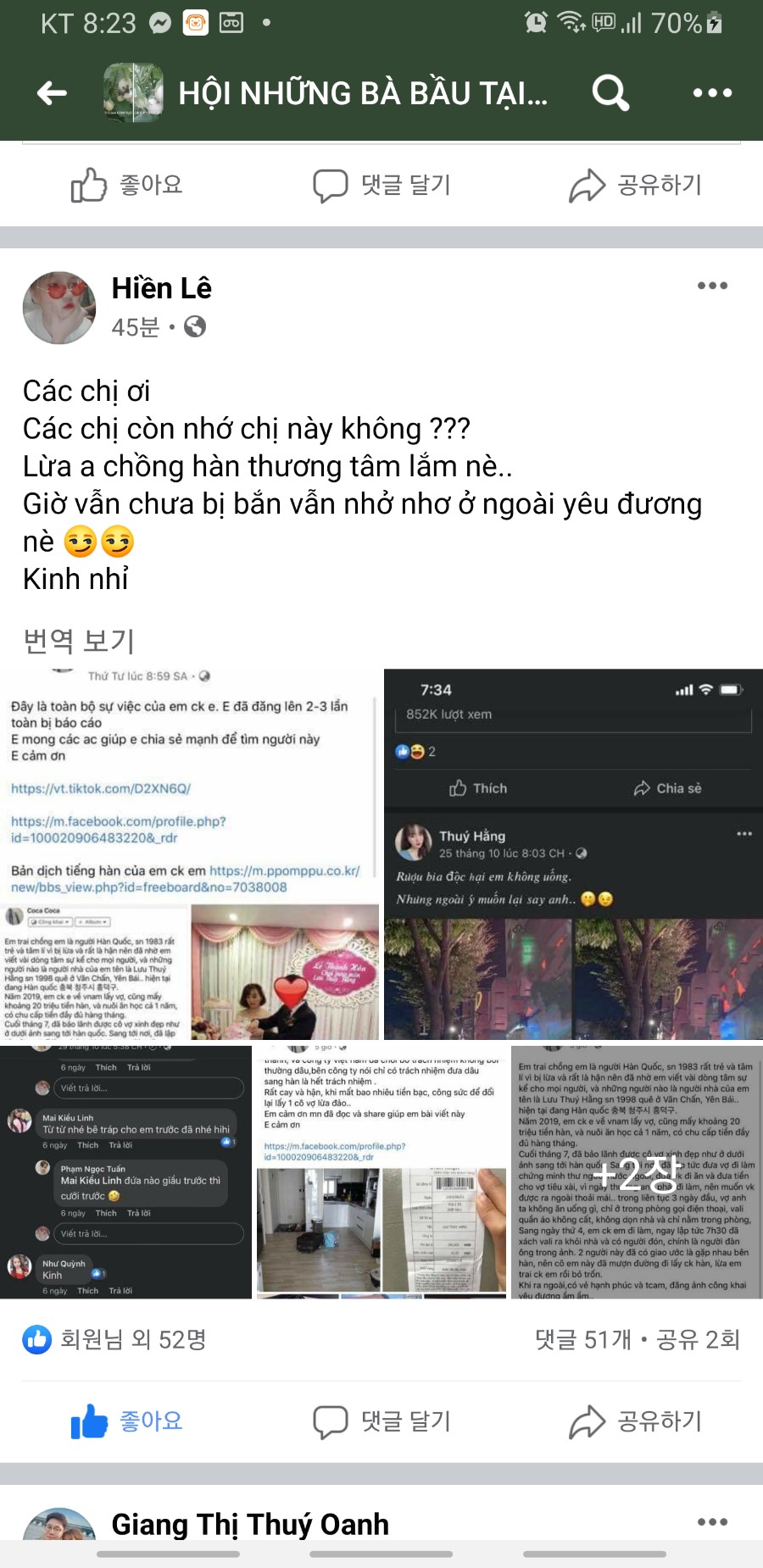Screen dimensions: 763x1568
Task: Comment on Hiền Lê's post via 댓글 달기
Action: coord(381,1421)
